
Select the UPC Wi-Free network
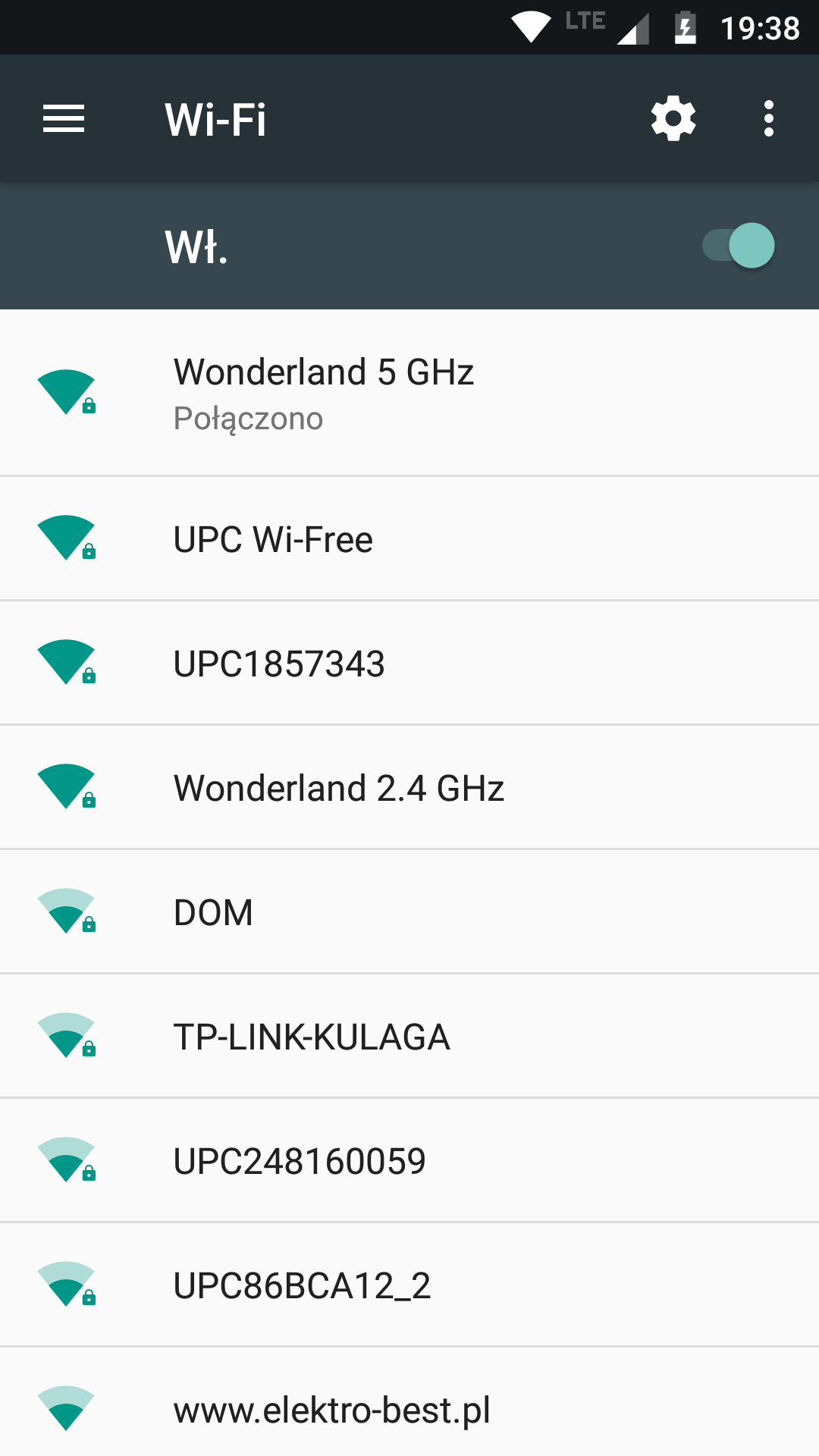pyautogui.click(x=409, y=539)
